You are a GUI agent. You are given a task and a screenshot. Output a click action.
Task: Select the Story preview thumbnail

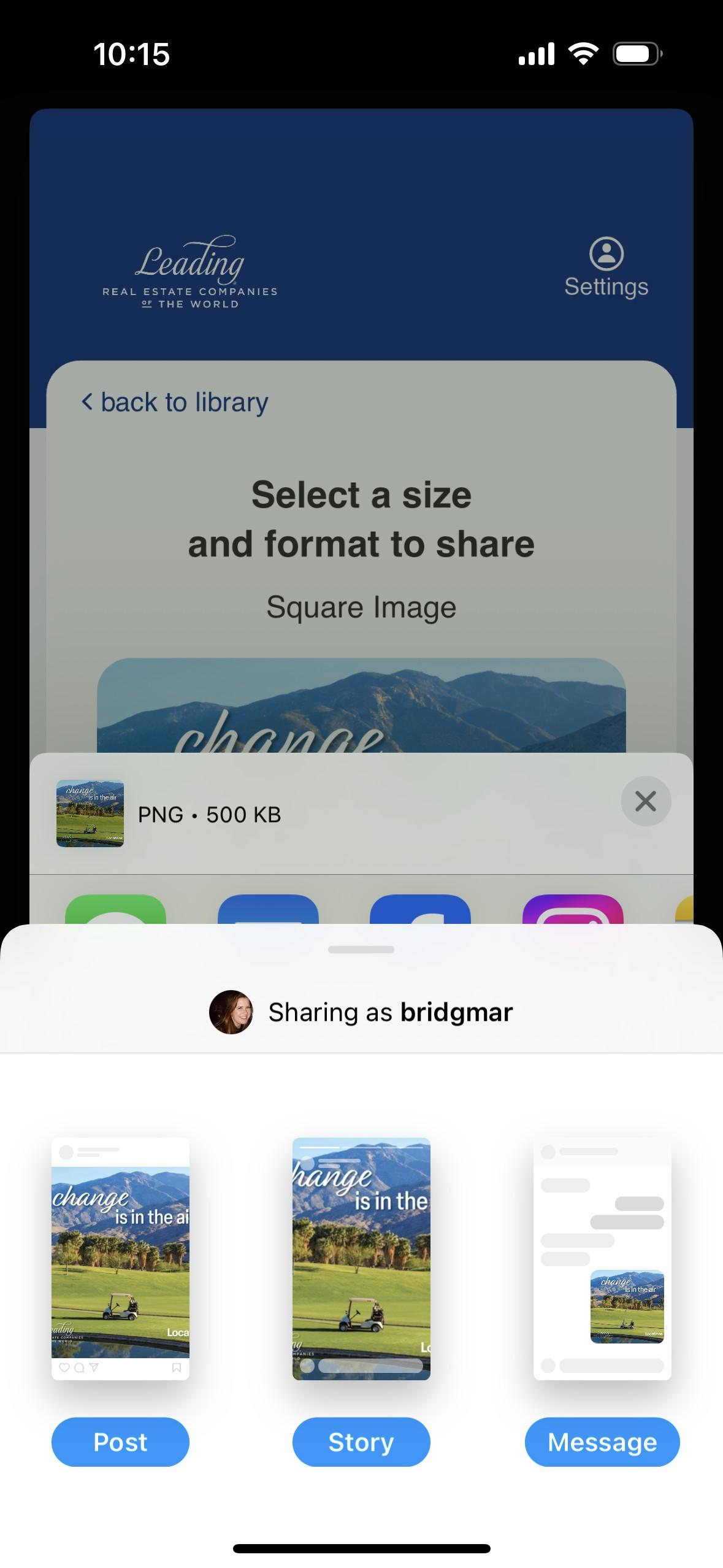(361, 1259)
